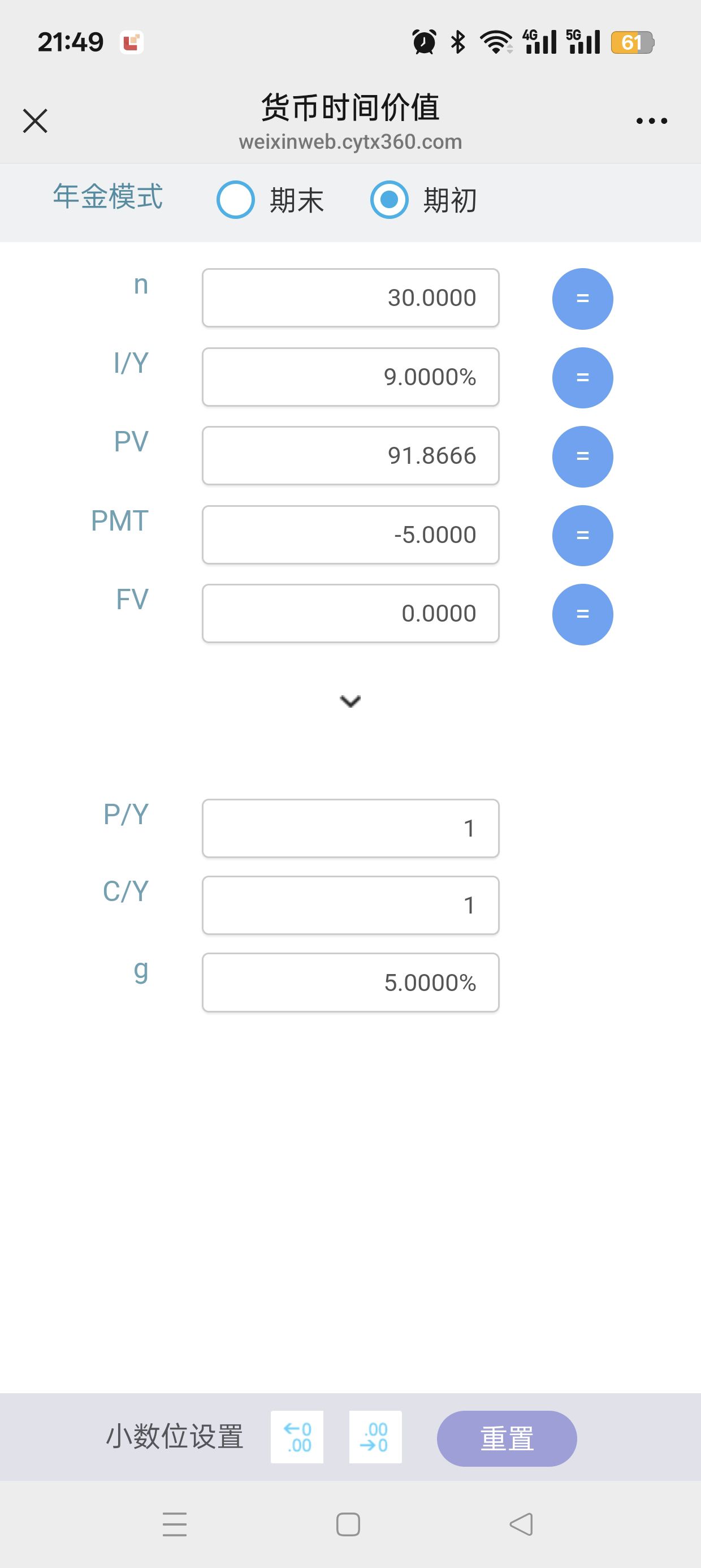Edit the I/Y interest rate field
Viewport: 701px width, 1568px height.
(x=350, y=377)
